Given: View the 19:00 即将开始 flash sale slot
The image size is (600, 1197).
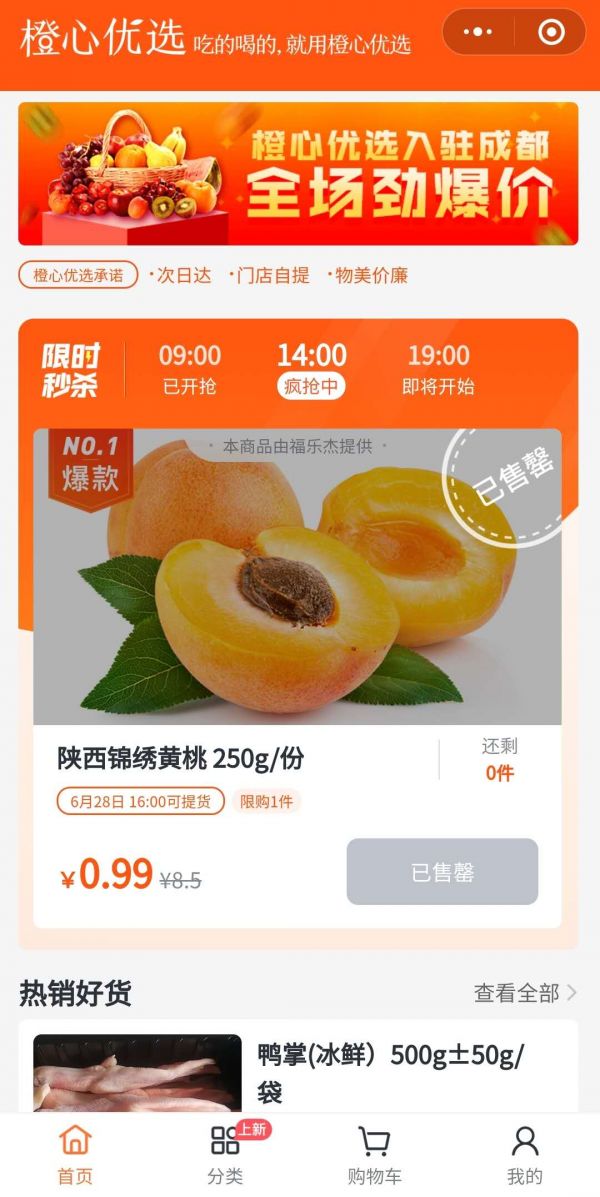Looking at the screenshot, I should [x=438, y=369].
